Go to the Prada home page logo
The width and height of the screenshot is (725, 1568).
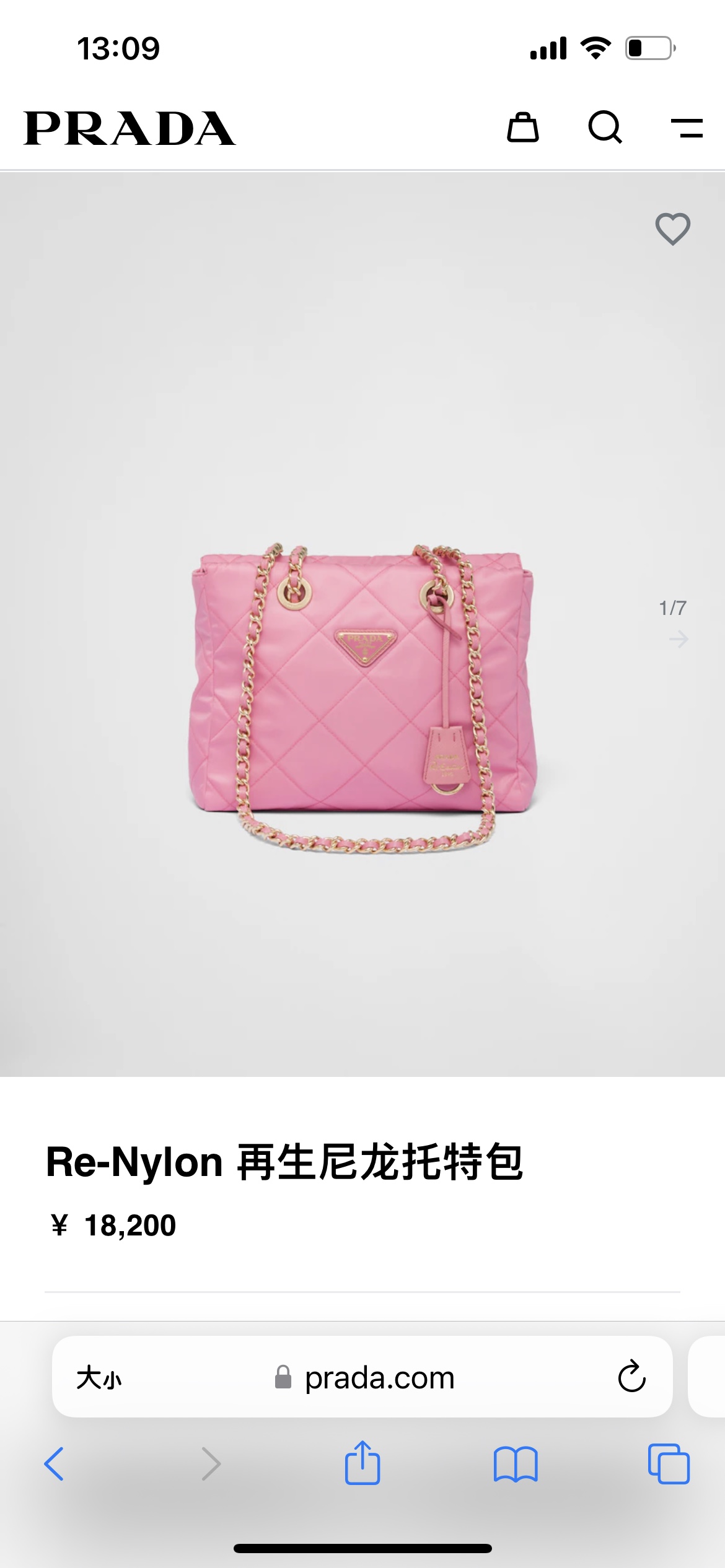[x=130, y=129]
